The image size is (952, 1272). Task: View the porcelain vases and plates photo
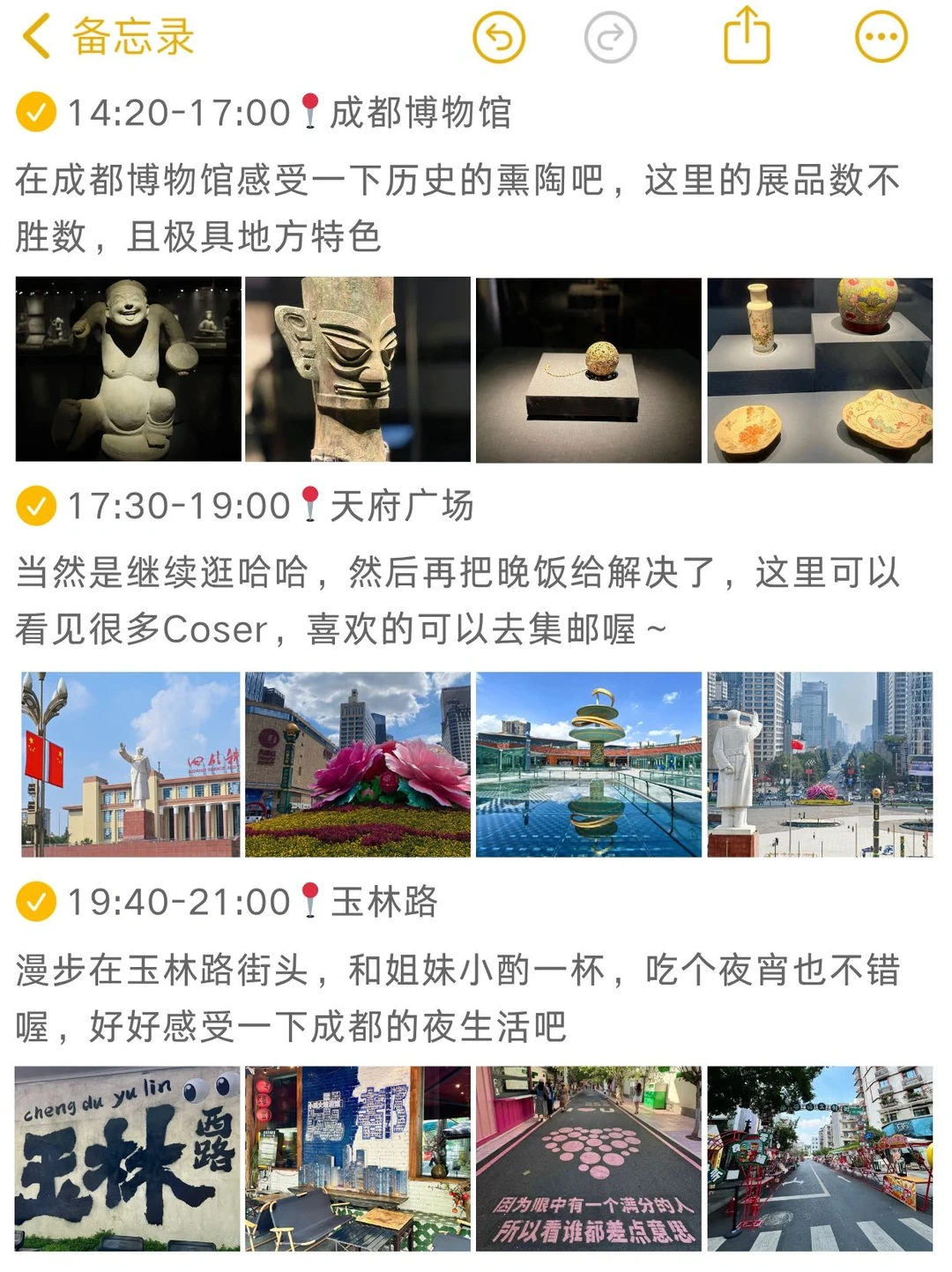pyautogui.click(x=820, y=369)
